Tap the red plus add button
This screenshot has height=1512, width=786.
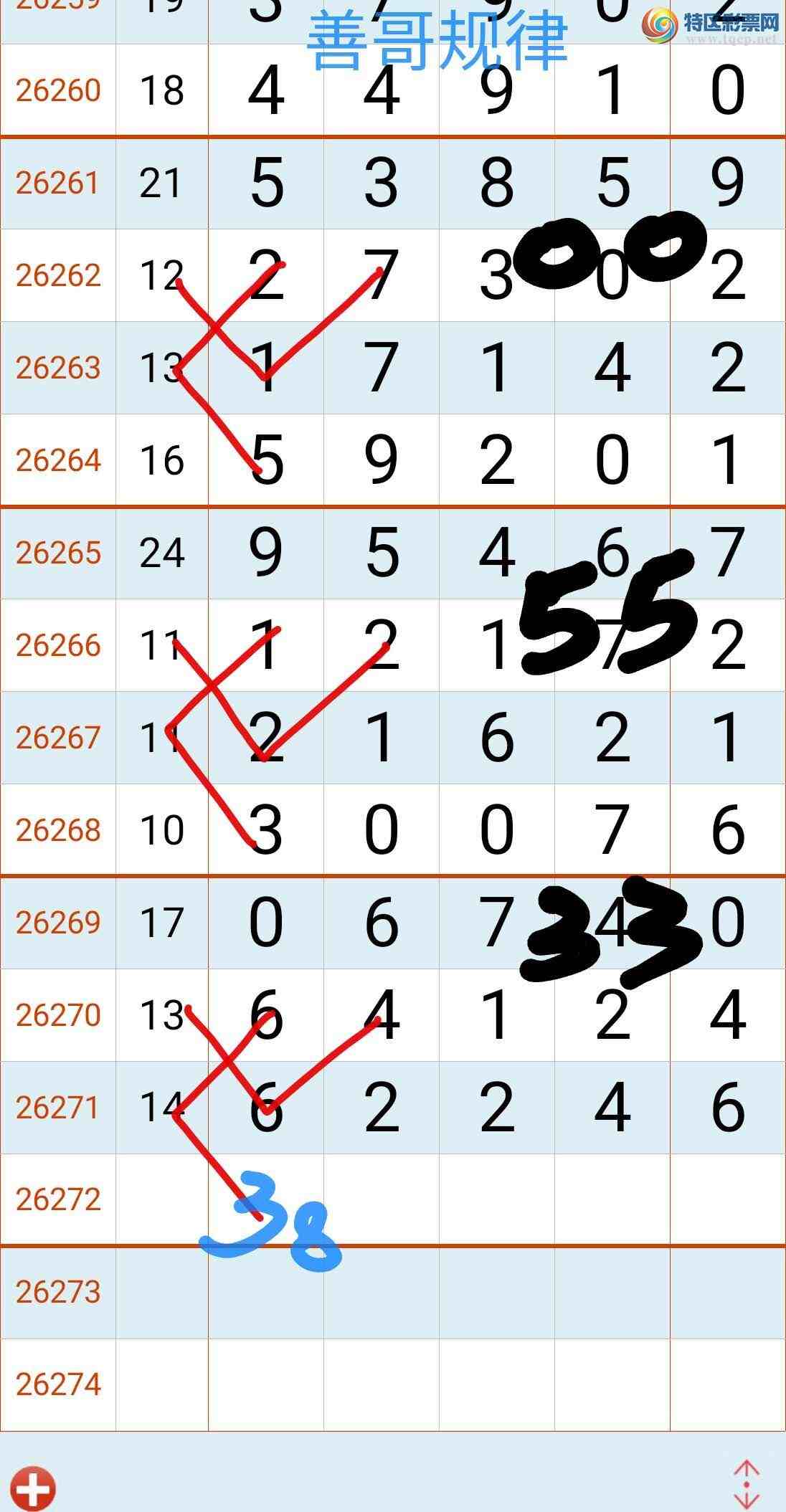coord(34,1488)
